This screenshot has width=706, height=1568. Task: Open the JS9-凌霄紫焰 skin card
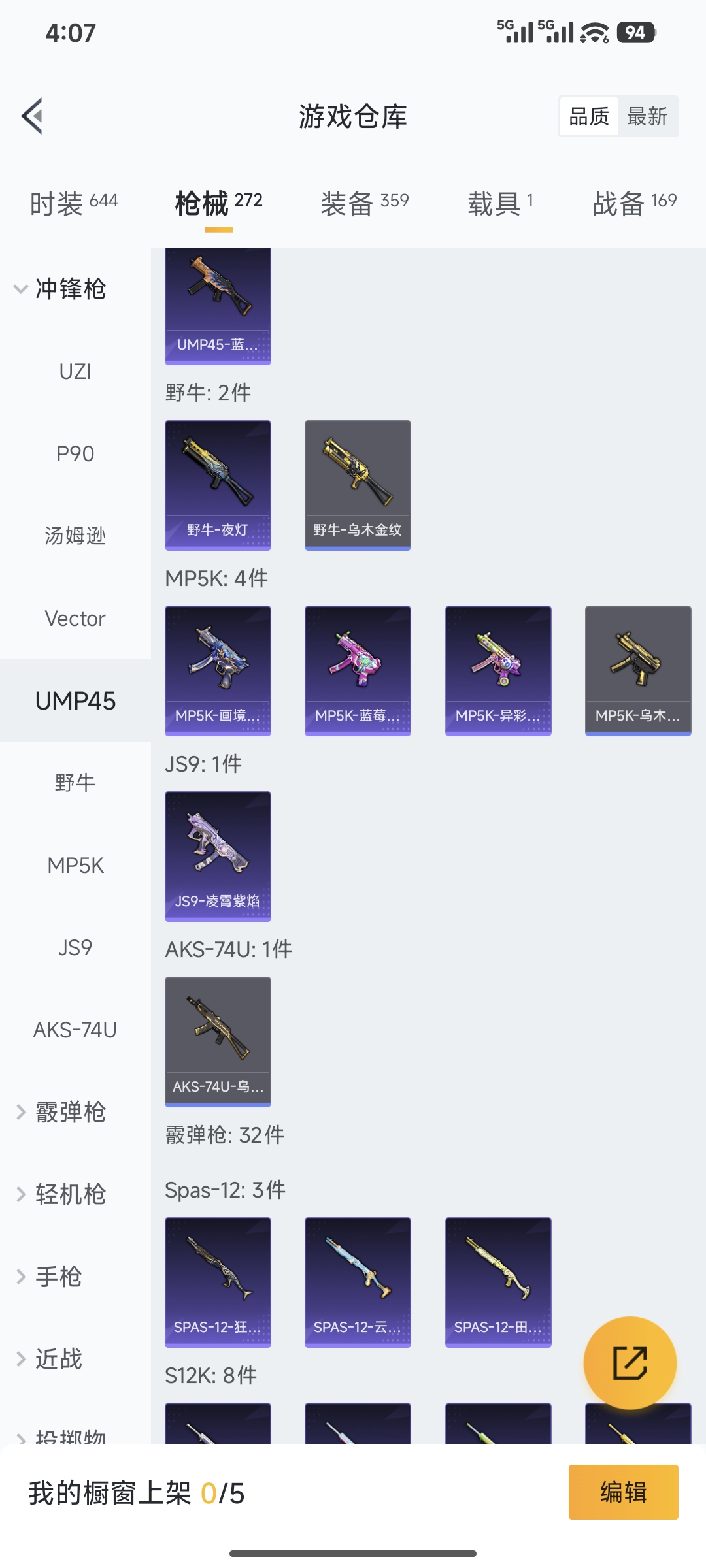pos(218,856)
